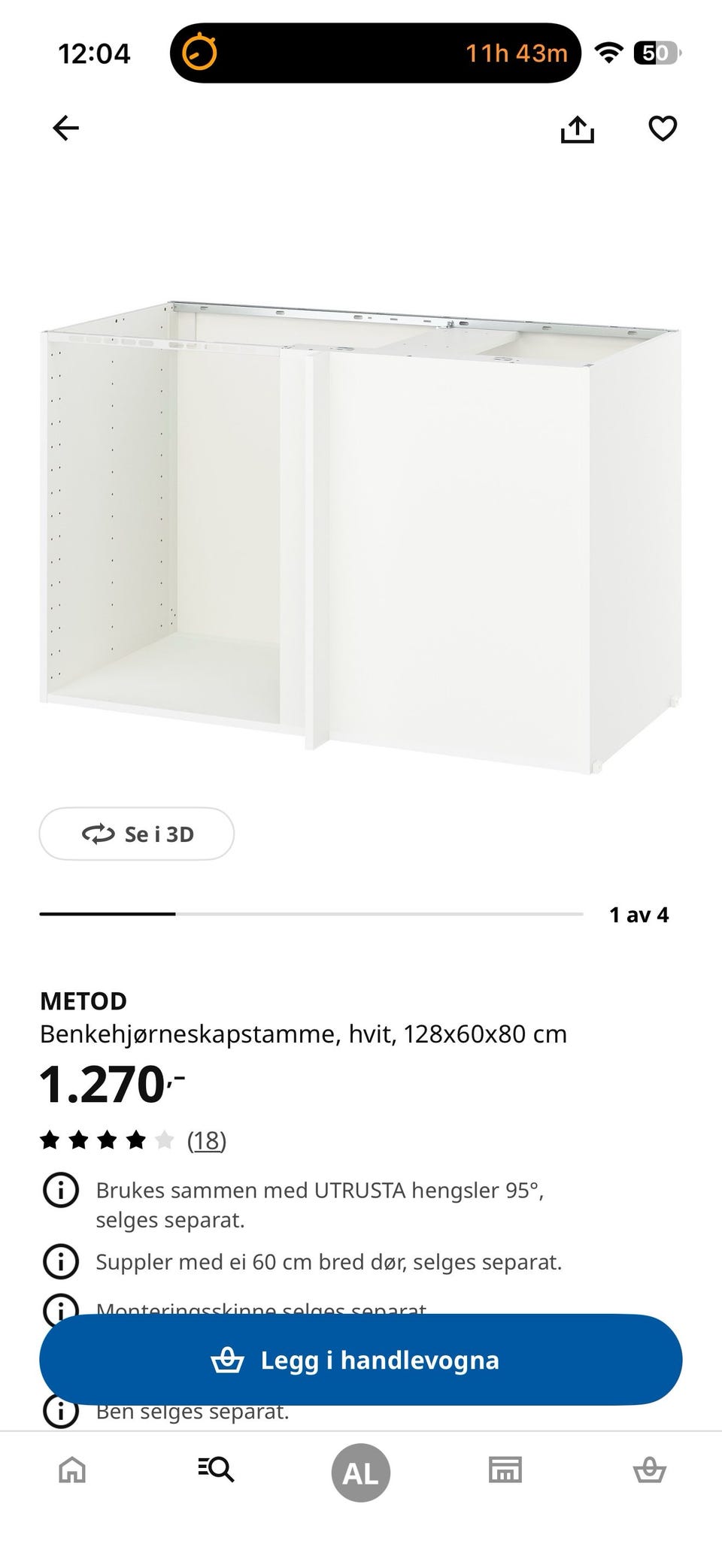
Task: Open the AL profile tab
Action: [x=360, y=1471]
